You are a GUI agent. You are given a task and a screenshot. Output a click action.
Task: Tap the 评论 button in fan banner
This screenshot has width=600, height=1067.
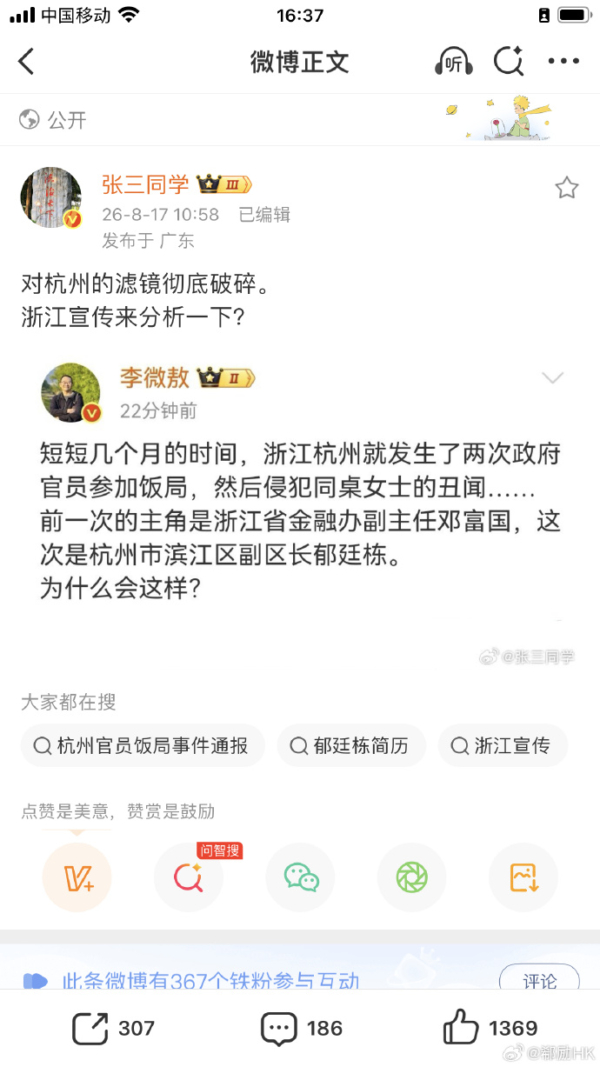click(539, 980)
